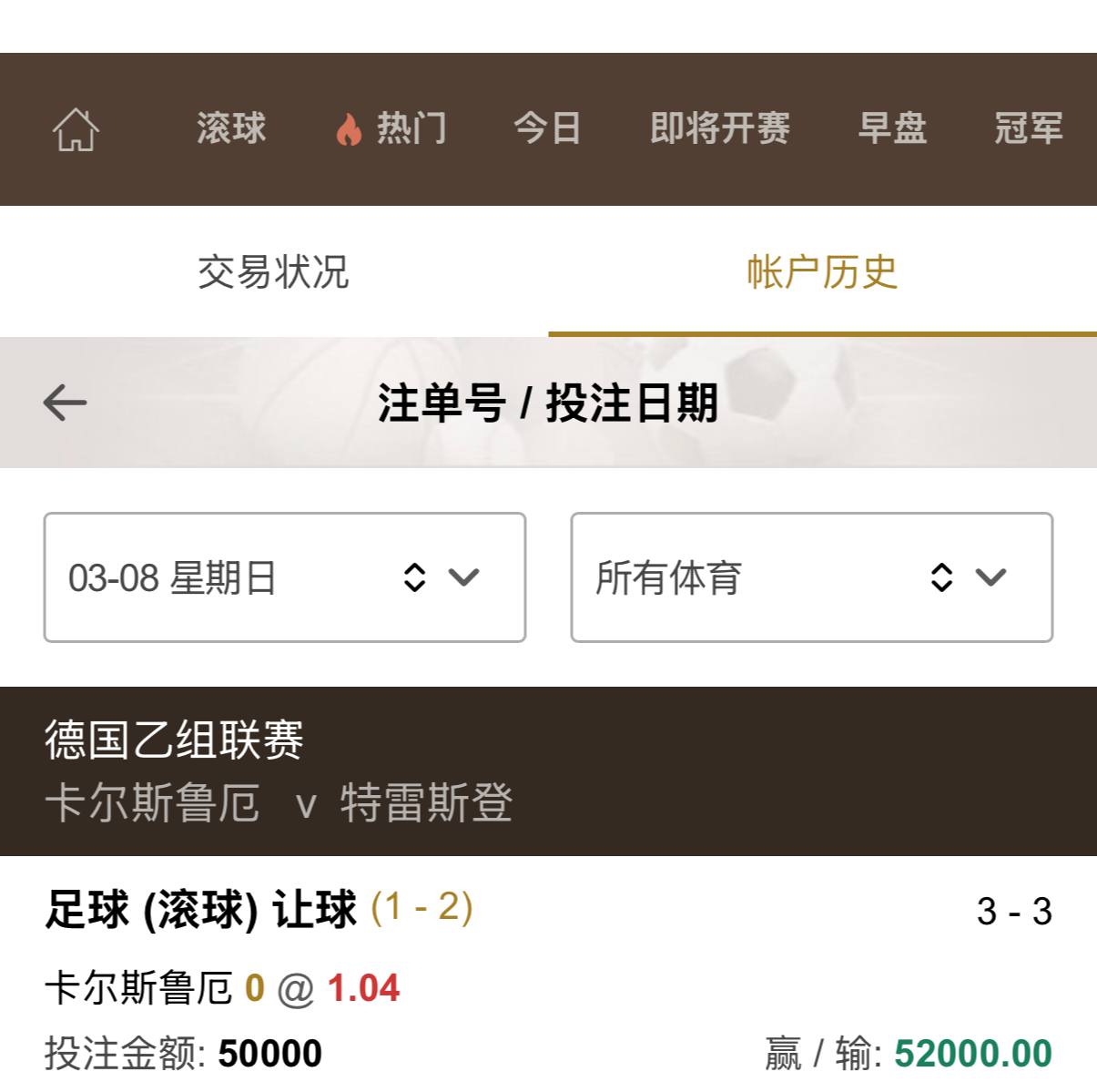This screenshot has height=1092, width=1097.
Task: Open 即将开赛 matches
Action: (x=719, y=128)
